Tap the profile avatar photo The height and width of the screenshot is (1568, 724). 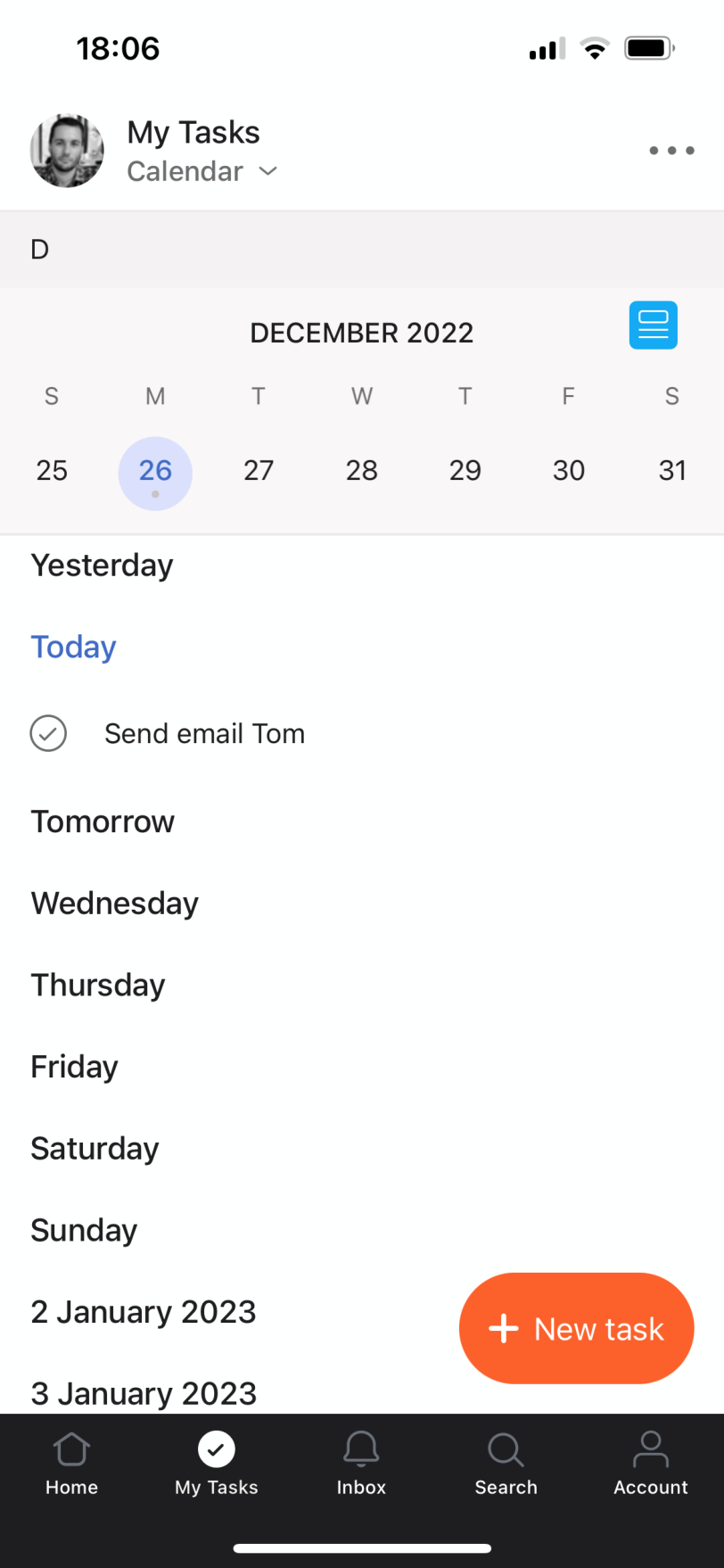[x=67, y=151]
